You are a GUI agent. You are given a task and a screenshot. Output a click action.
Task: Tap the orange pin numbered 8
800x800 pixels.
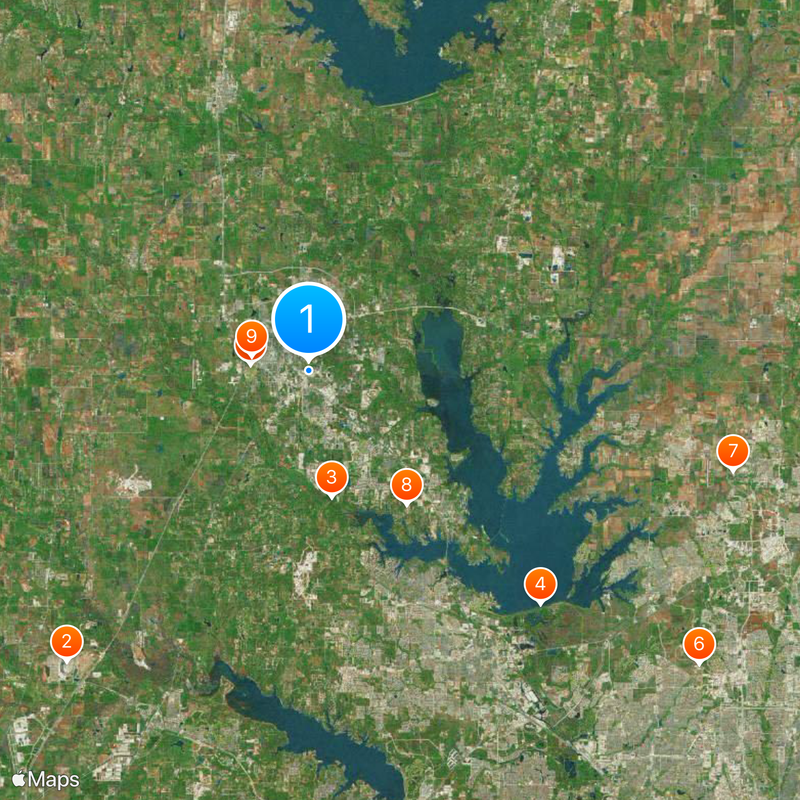[x=406, y=486]
